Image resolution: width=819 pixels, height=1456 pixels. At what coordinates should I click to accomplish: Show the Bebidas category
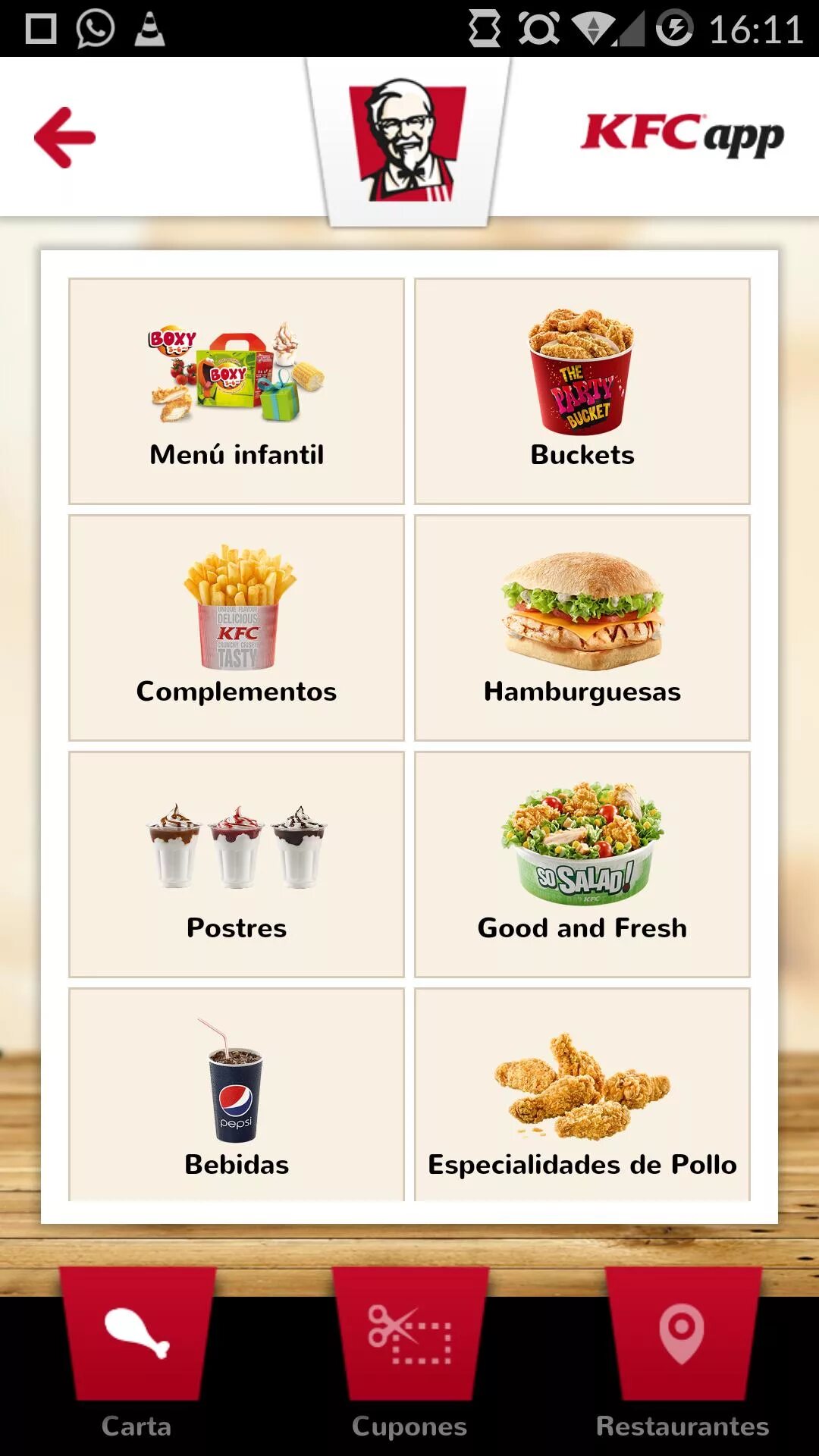[x=237, y=1095]
